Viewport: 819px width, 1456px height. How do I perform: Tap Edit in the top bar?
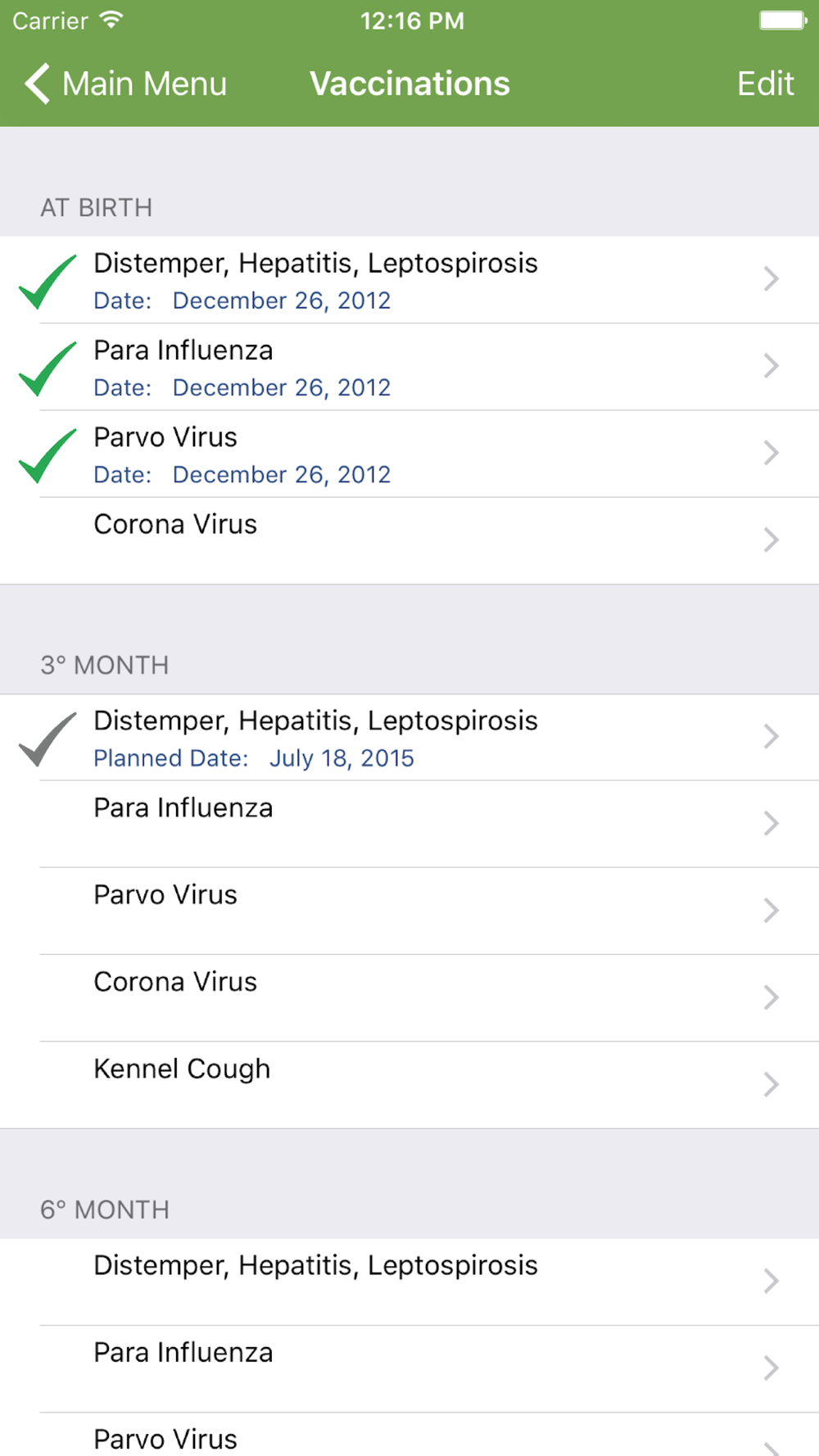coord(765,84)
